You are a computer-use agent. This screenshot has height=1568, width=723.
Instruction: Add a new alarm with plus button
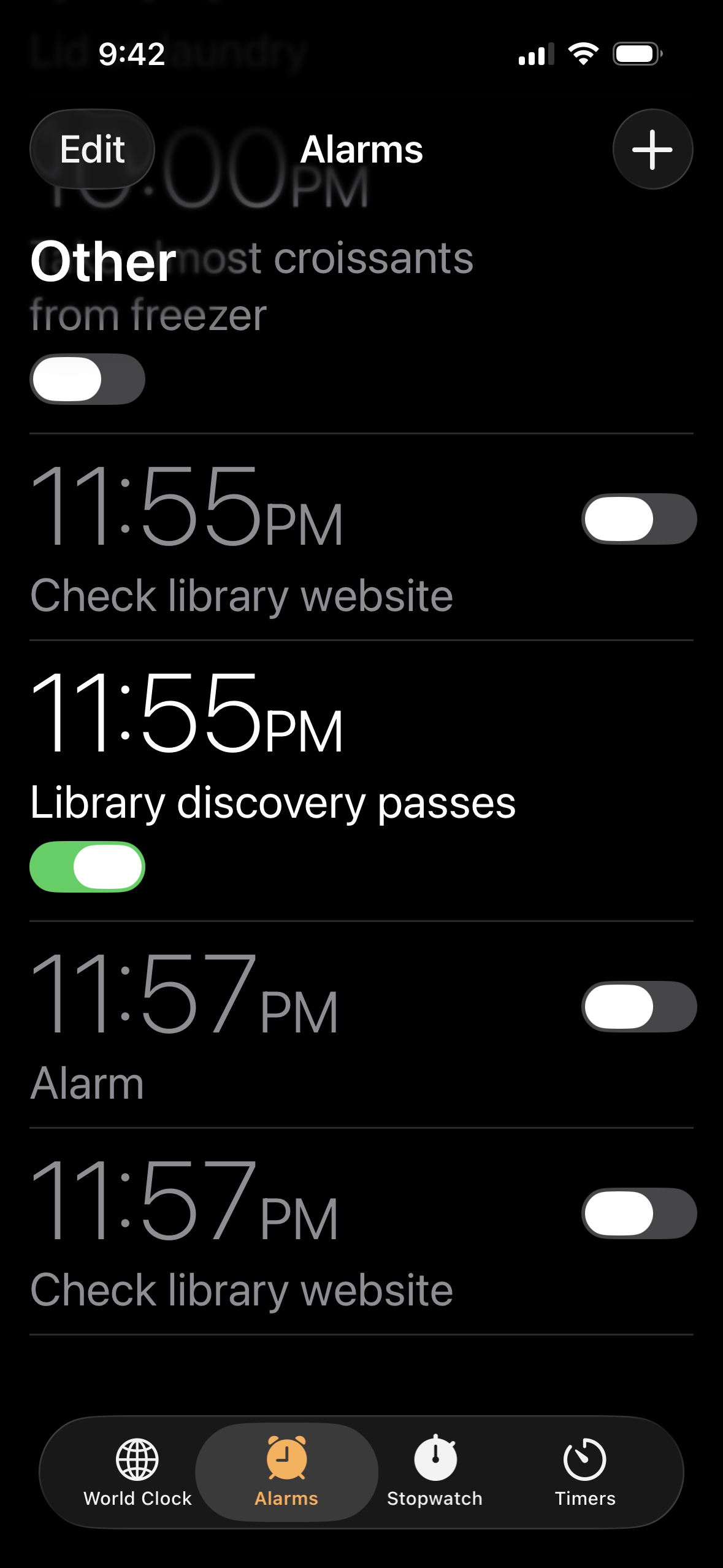(652, 149)
